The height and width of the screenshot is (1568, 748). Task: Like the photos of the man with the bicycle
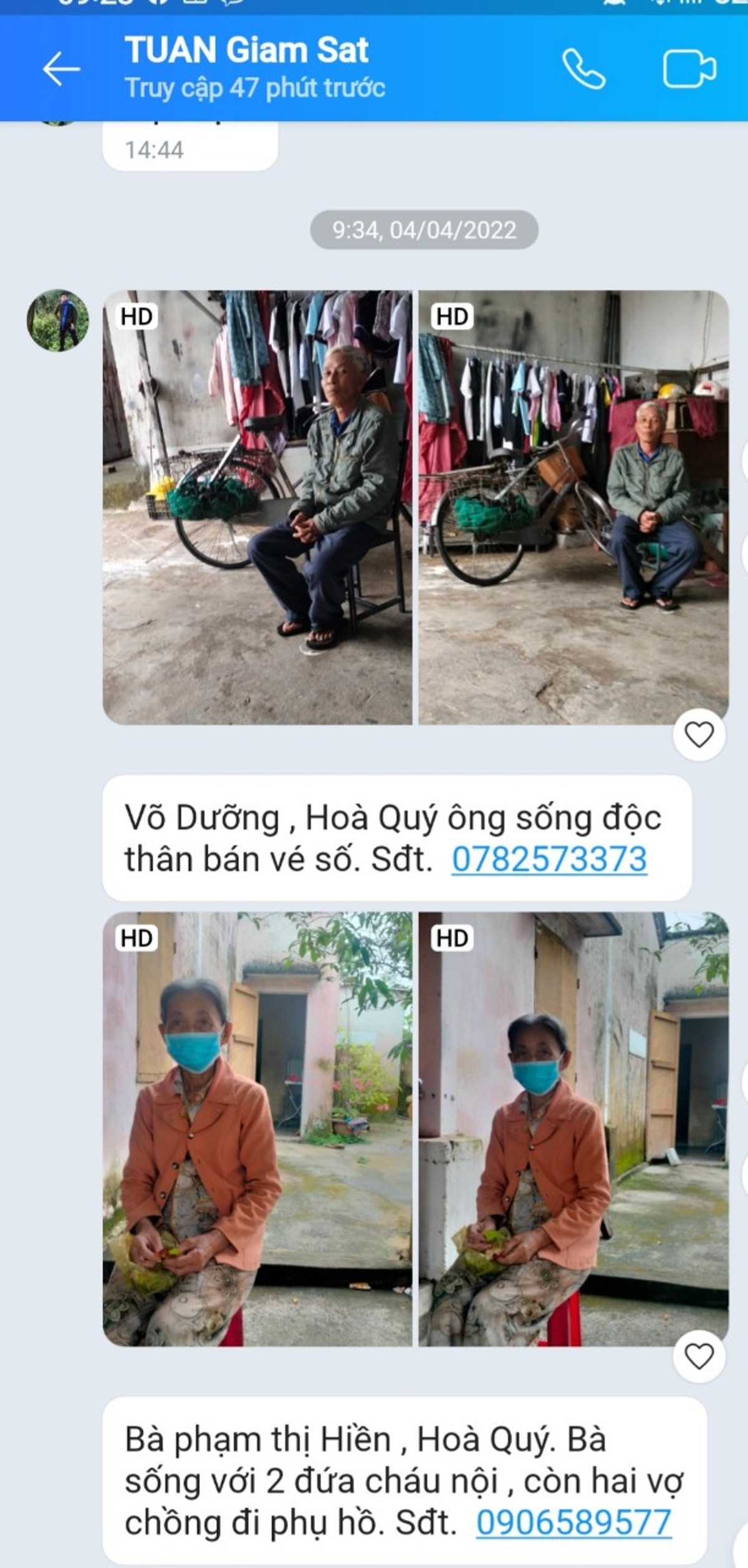699,735
